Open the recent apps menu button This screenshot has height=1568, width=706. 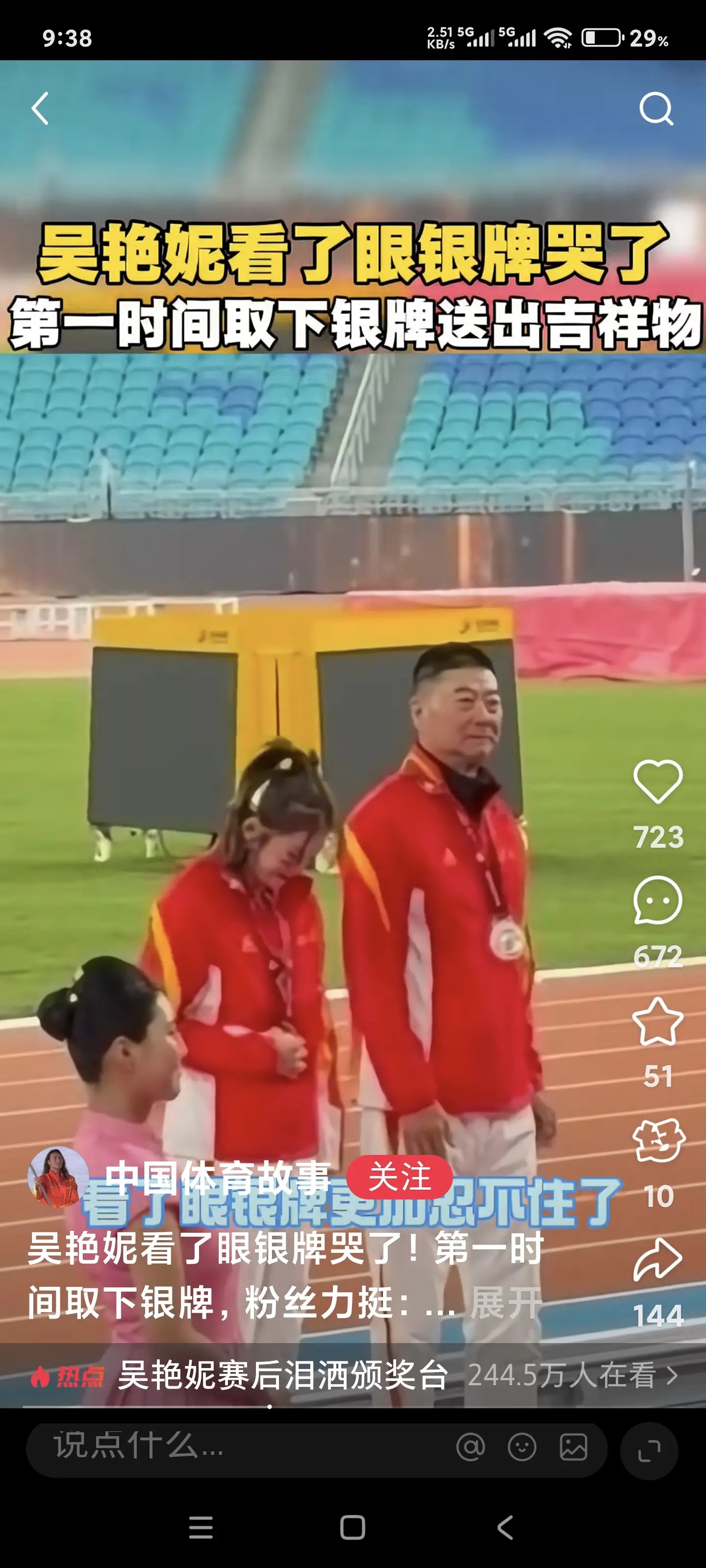(x=201, y=1527)
